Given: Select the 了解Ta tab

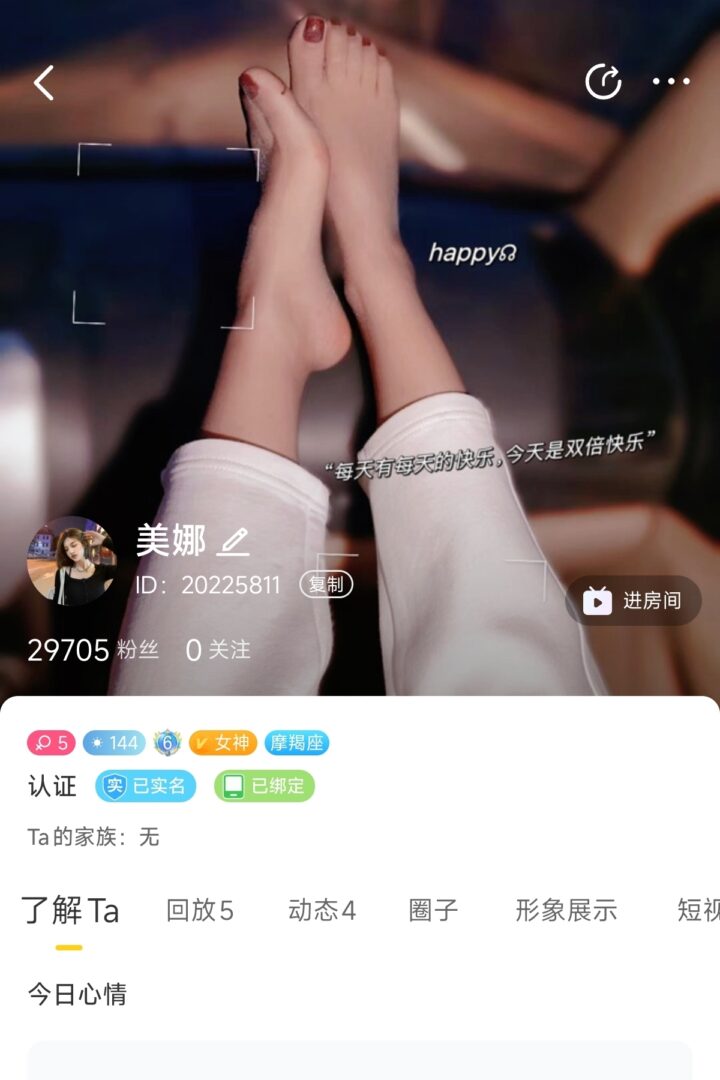Looking at the screenshot, I should coord(70,911).
